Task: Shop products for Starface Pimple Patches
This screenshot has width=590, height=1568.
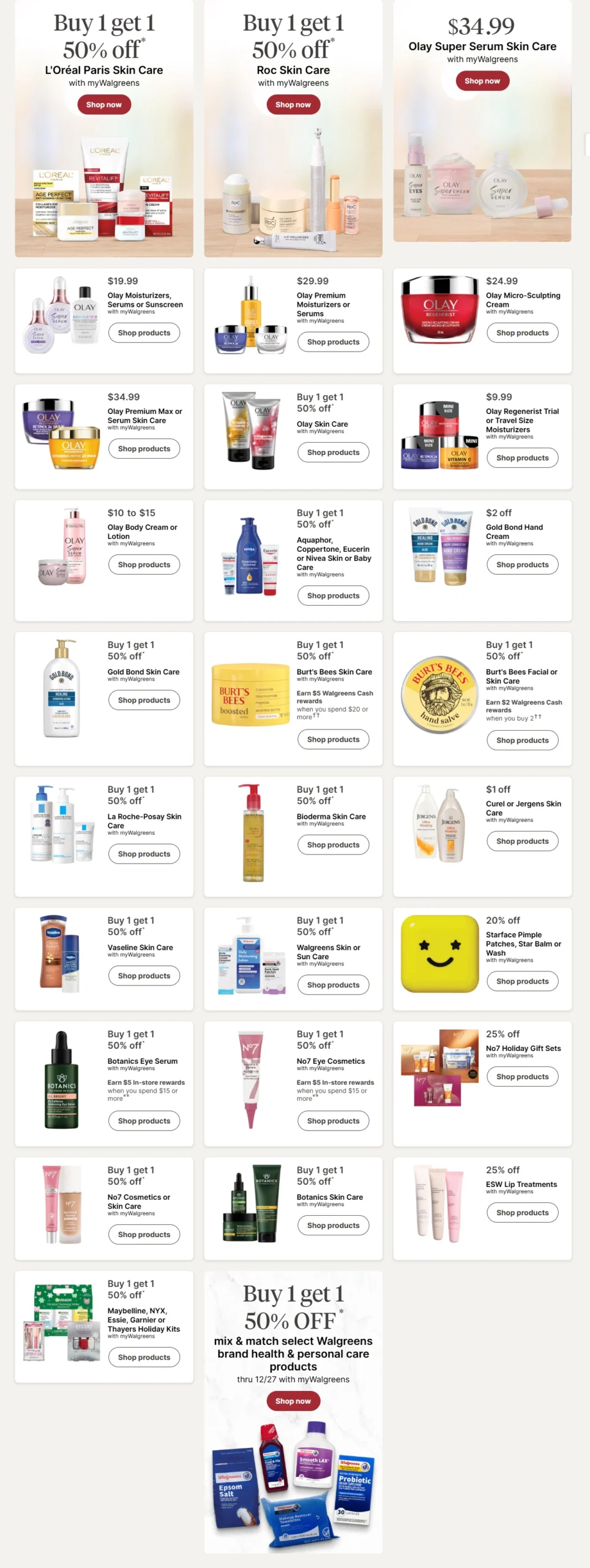Action: coord(522,981)
